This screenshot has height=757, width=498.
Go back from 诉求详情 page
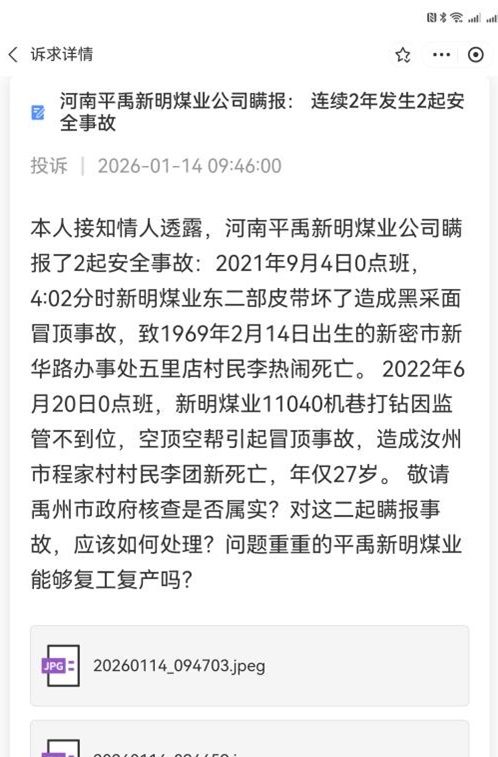coord(13,55)
